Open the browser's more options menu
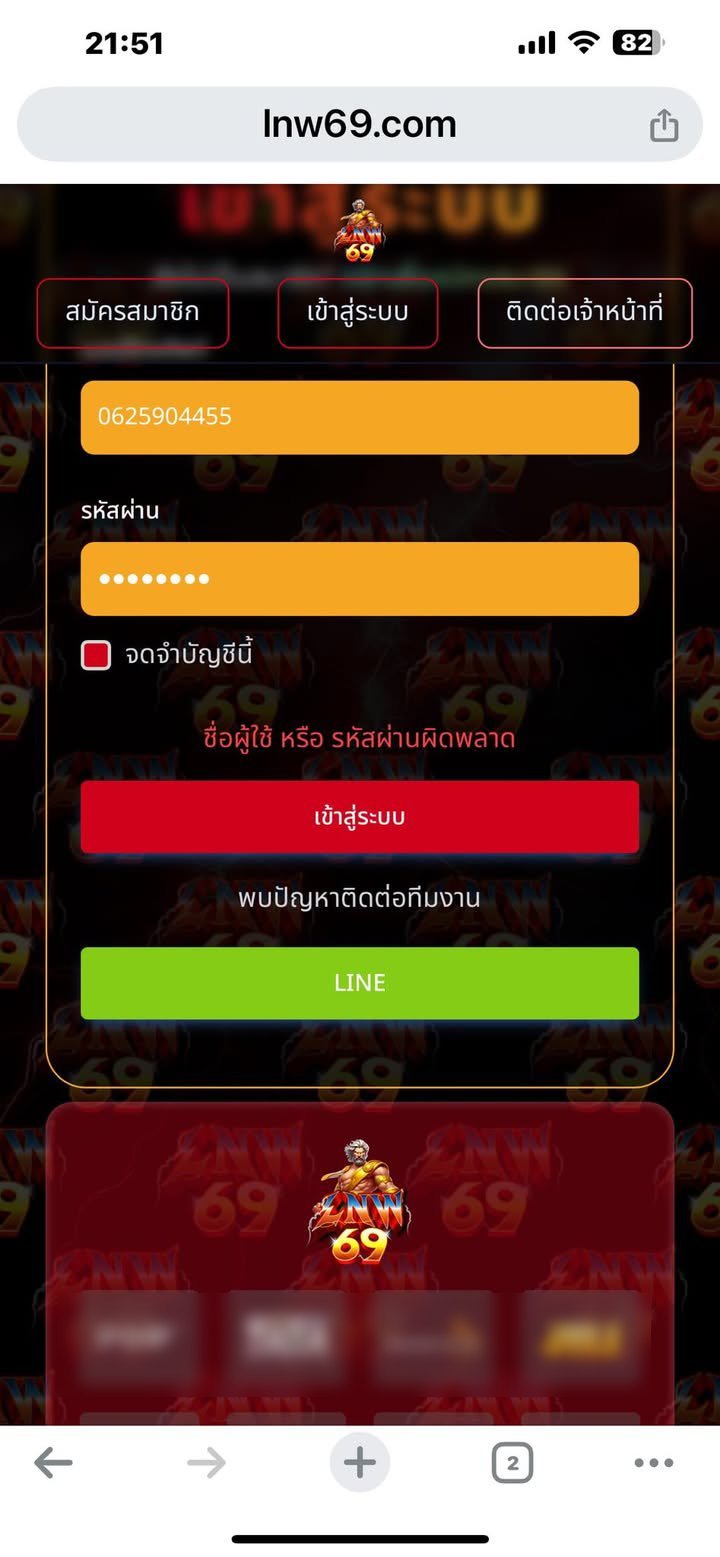 click(x=654, y=1463)
